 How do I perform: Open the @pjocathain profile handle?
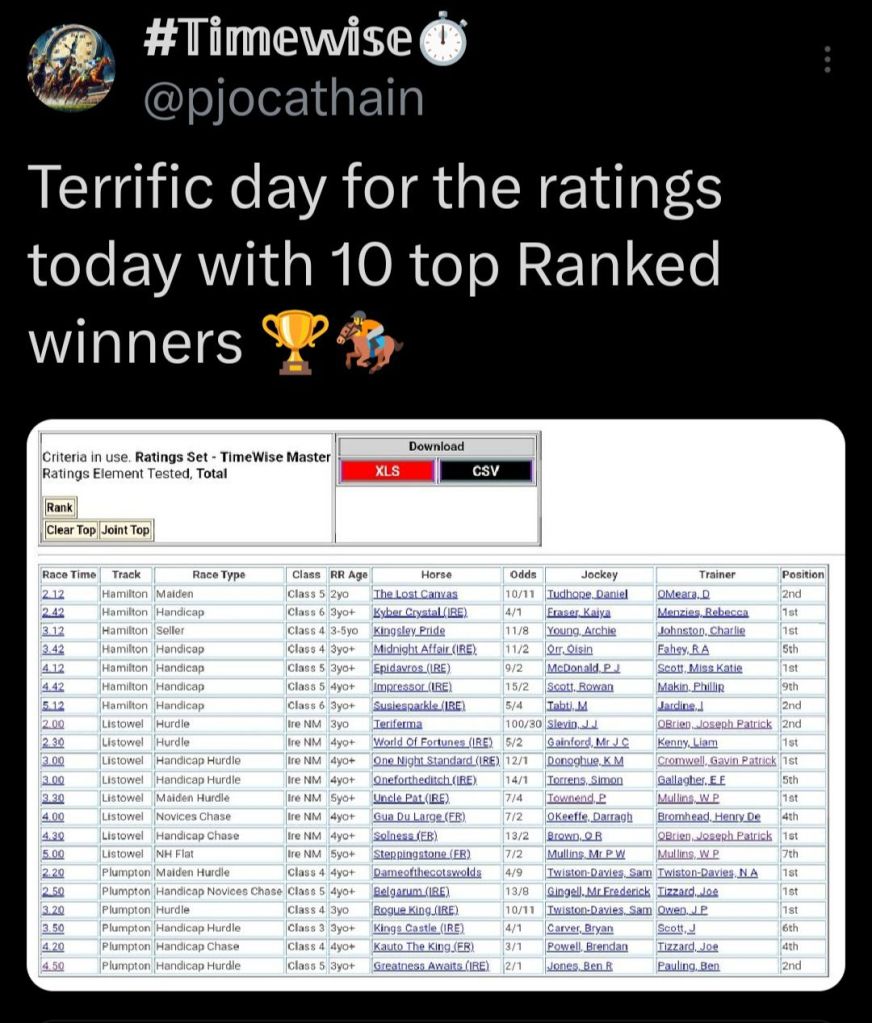[x=284, y=100]
